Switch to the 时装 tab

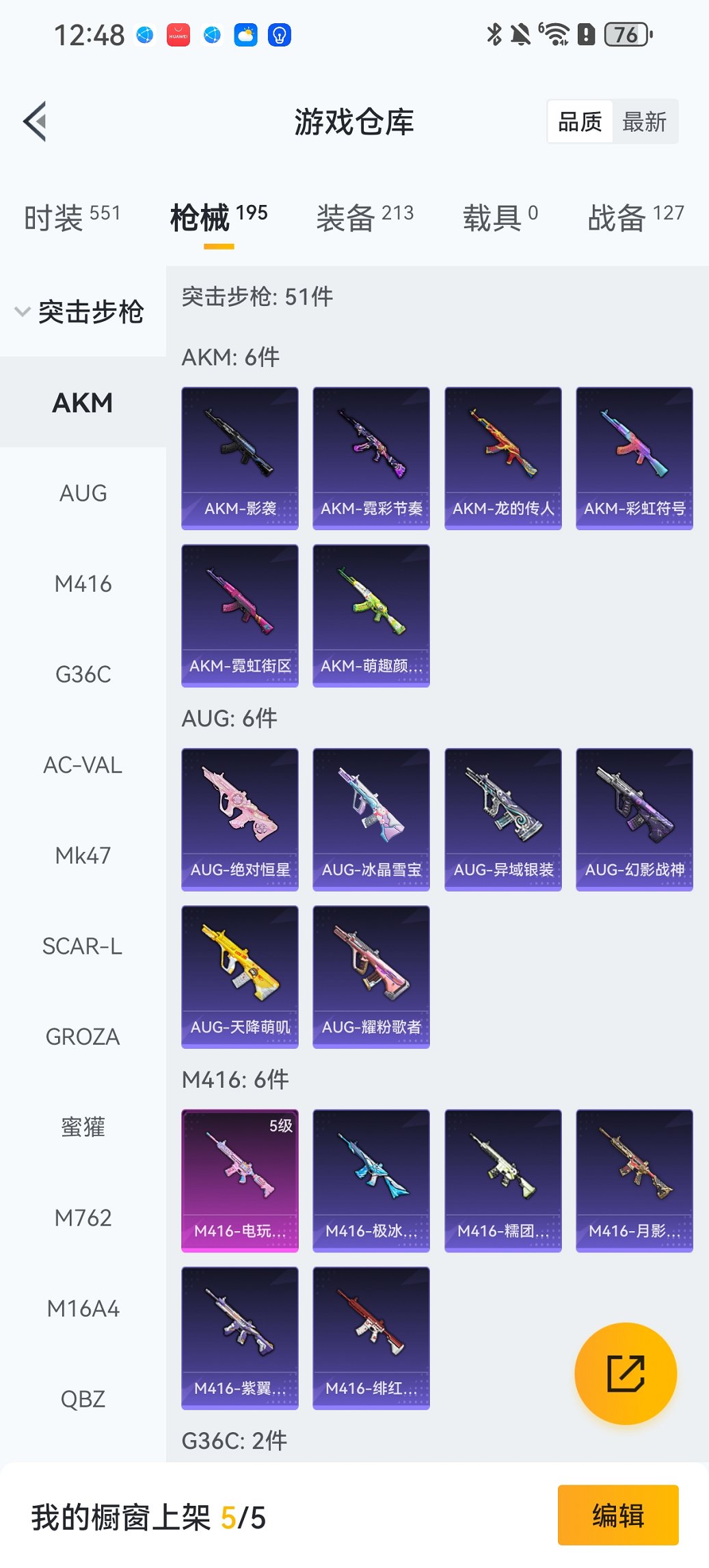[x=72, y=217]
